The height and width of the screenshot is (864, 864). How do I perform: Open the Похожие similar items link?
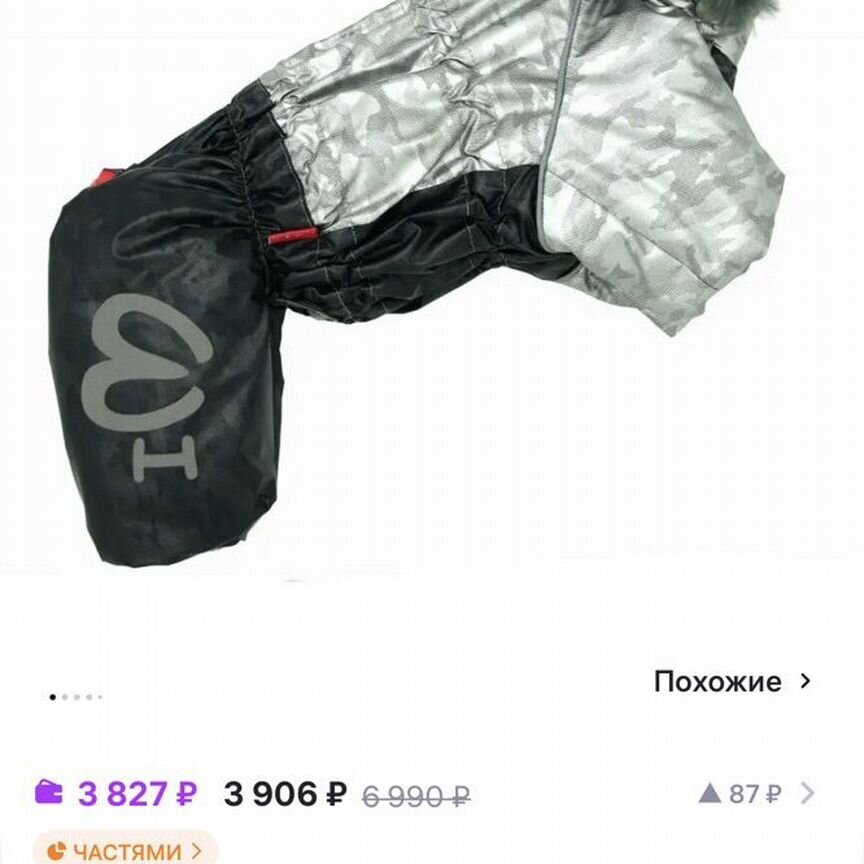pyautogui.click(x=731, y=682)
